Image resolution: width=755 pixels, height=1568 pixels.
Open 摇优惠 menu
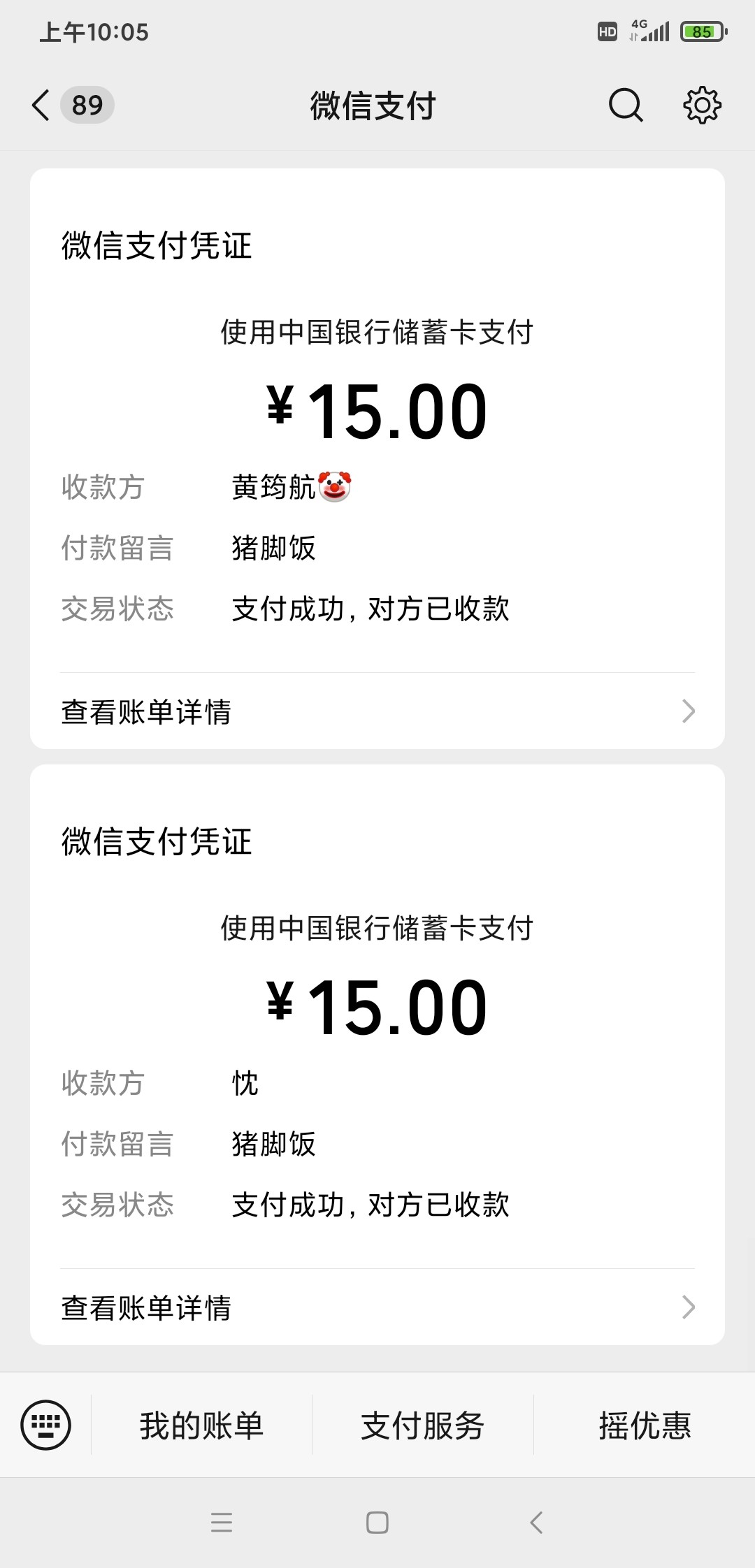645,1425
